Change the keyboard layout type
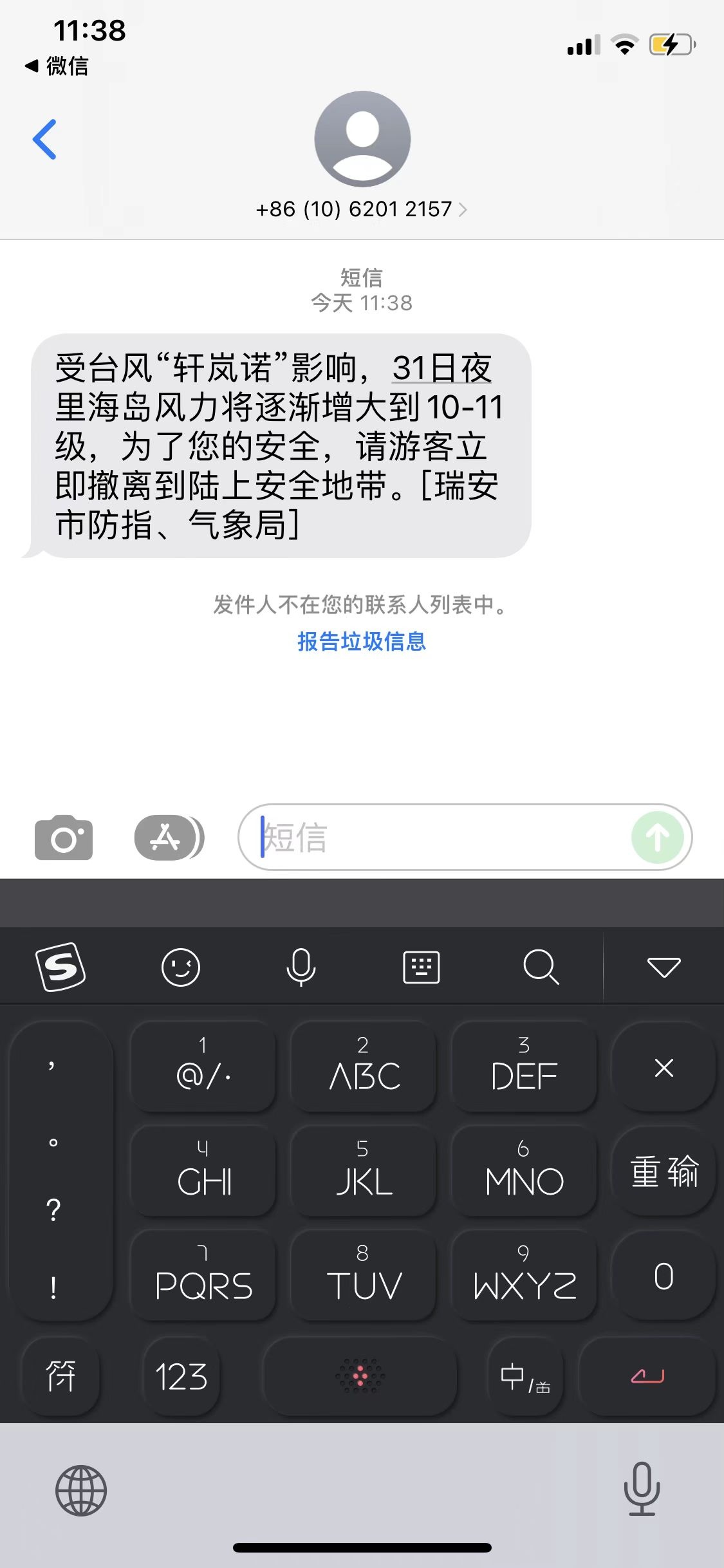 (x=421, y=967)
